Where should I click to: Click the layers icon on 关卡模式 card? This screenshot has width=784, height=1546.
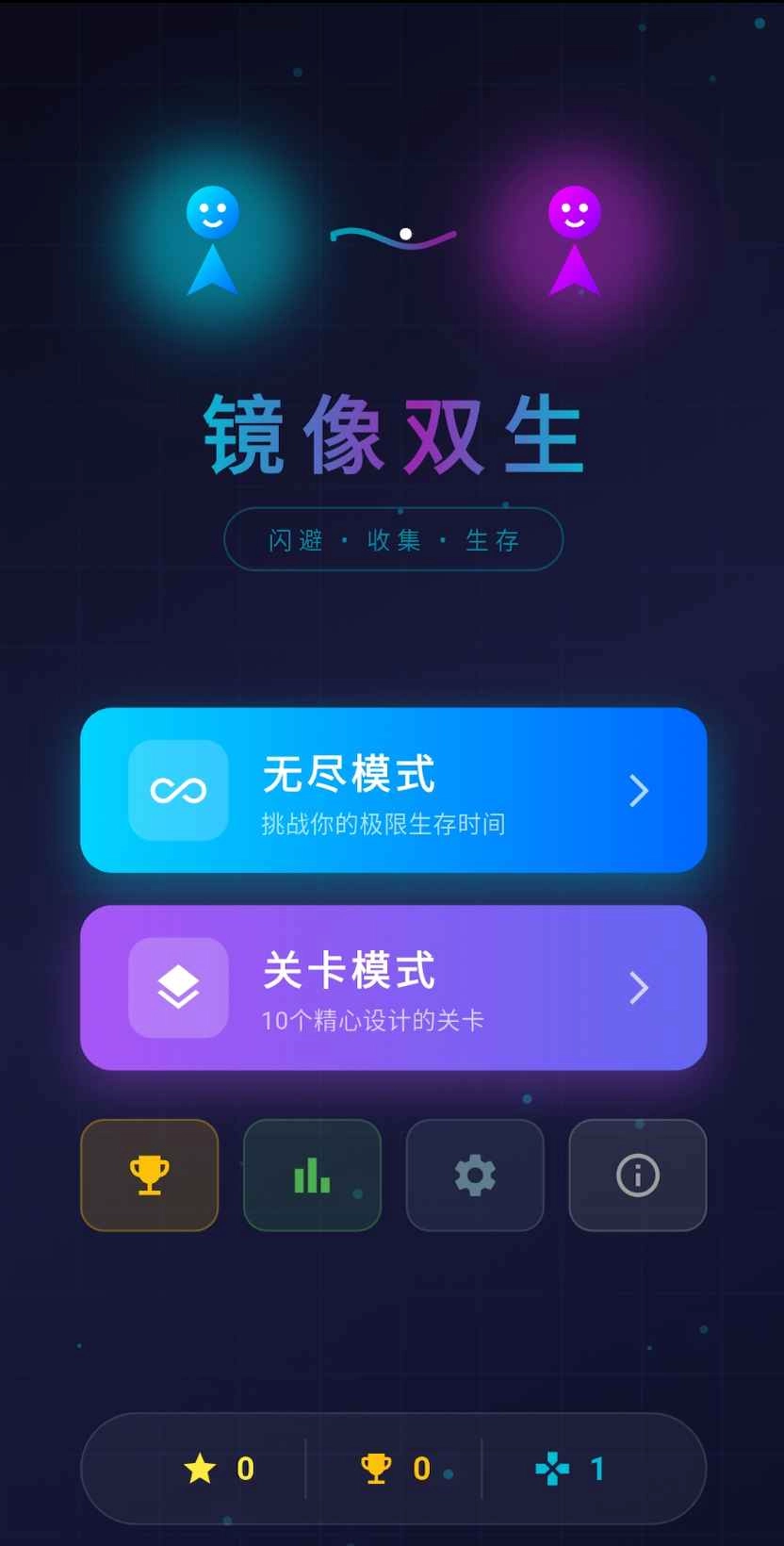(x=179, y=988)
